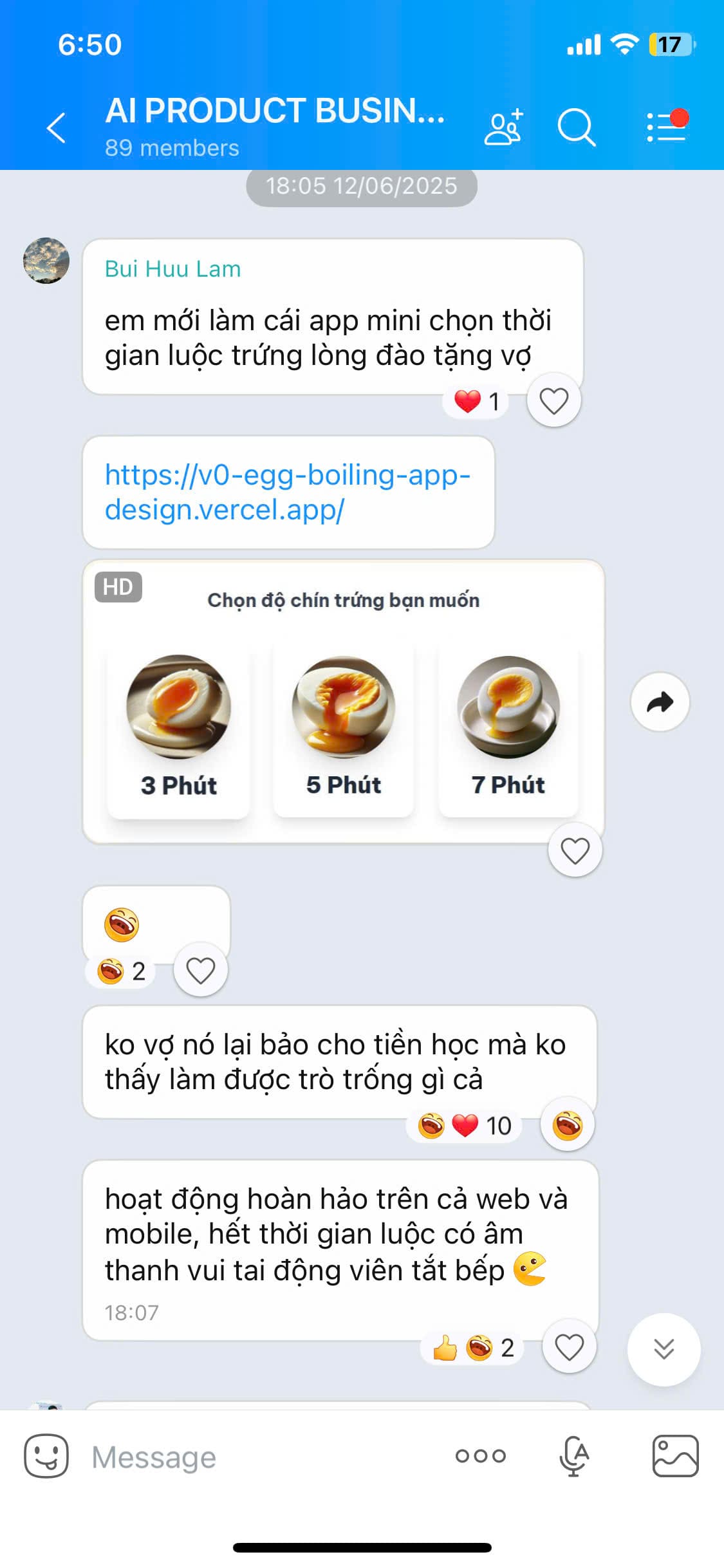Add members to the group
The image size is (724, 1568).
tap(503, 127)
